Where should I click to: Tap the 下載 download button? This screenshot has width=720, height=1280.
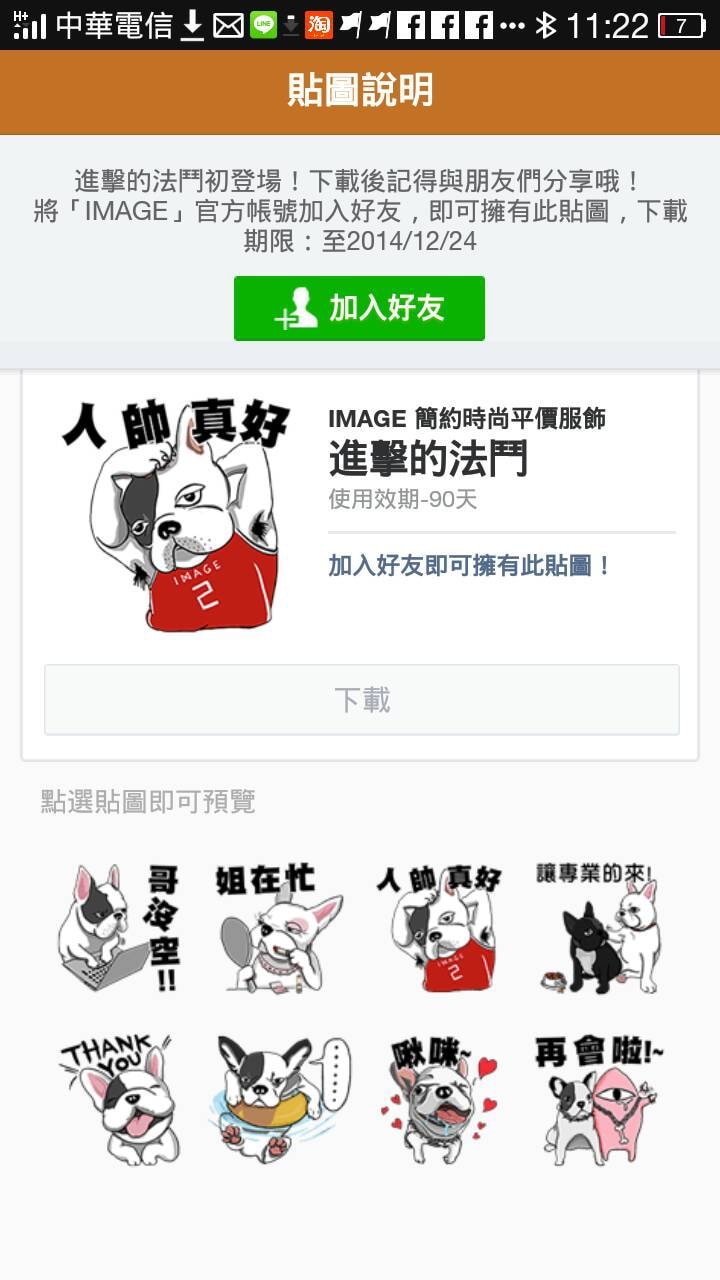pos(361,700)
